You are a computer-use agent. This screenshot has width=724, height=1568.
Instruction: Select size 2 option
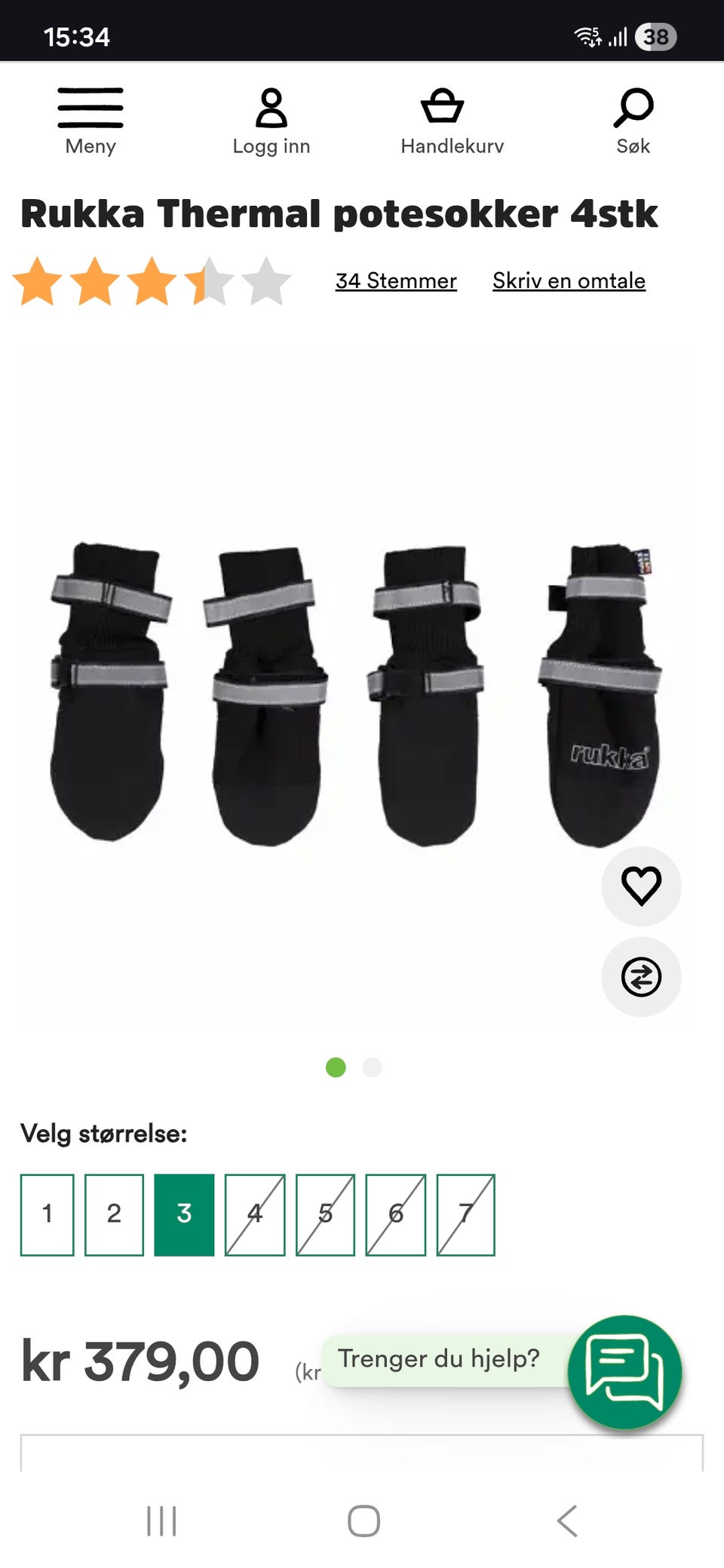click(114, 1214)
